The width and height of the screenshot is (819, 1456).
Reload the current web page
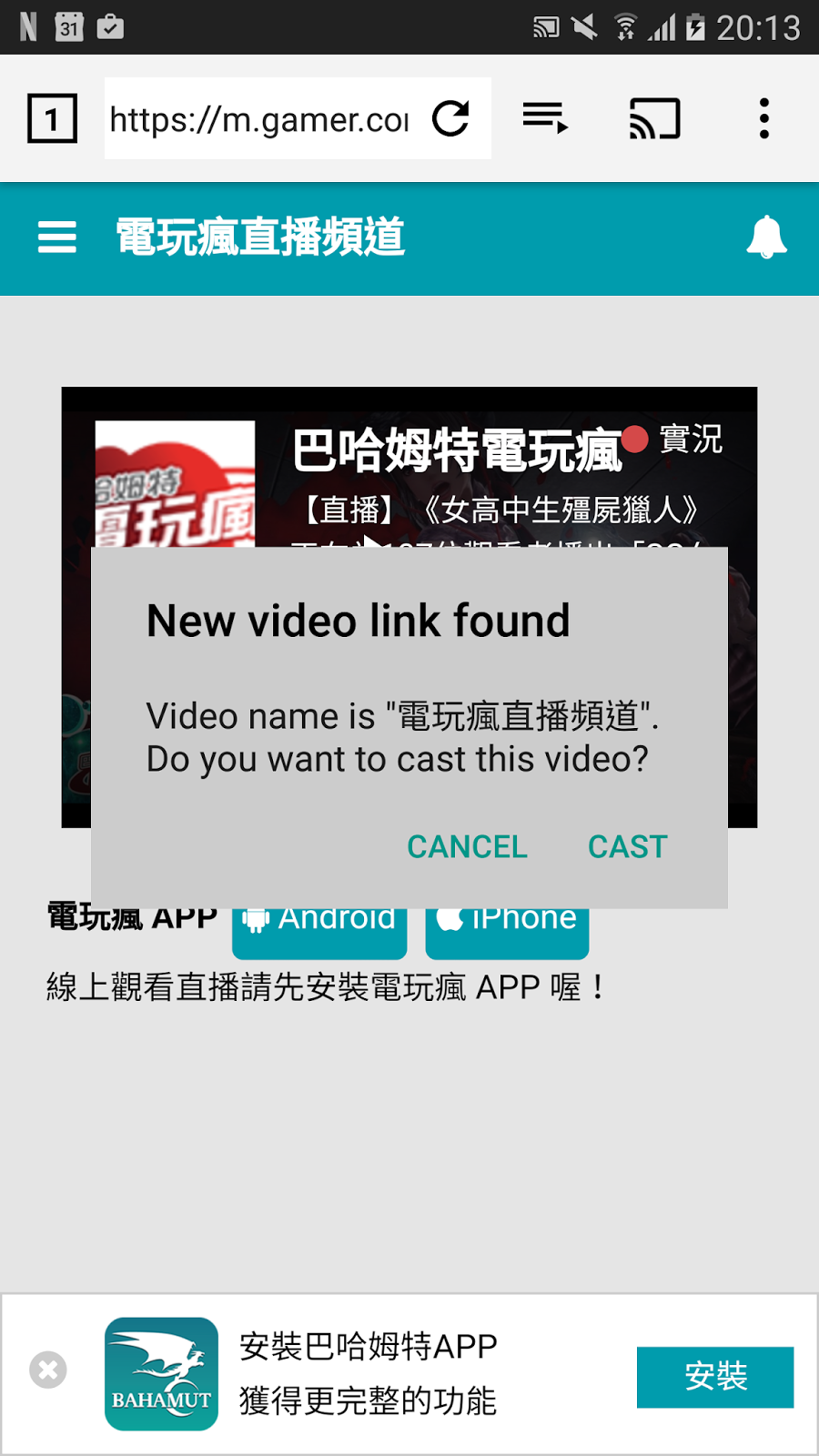(451, 118)
